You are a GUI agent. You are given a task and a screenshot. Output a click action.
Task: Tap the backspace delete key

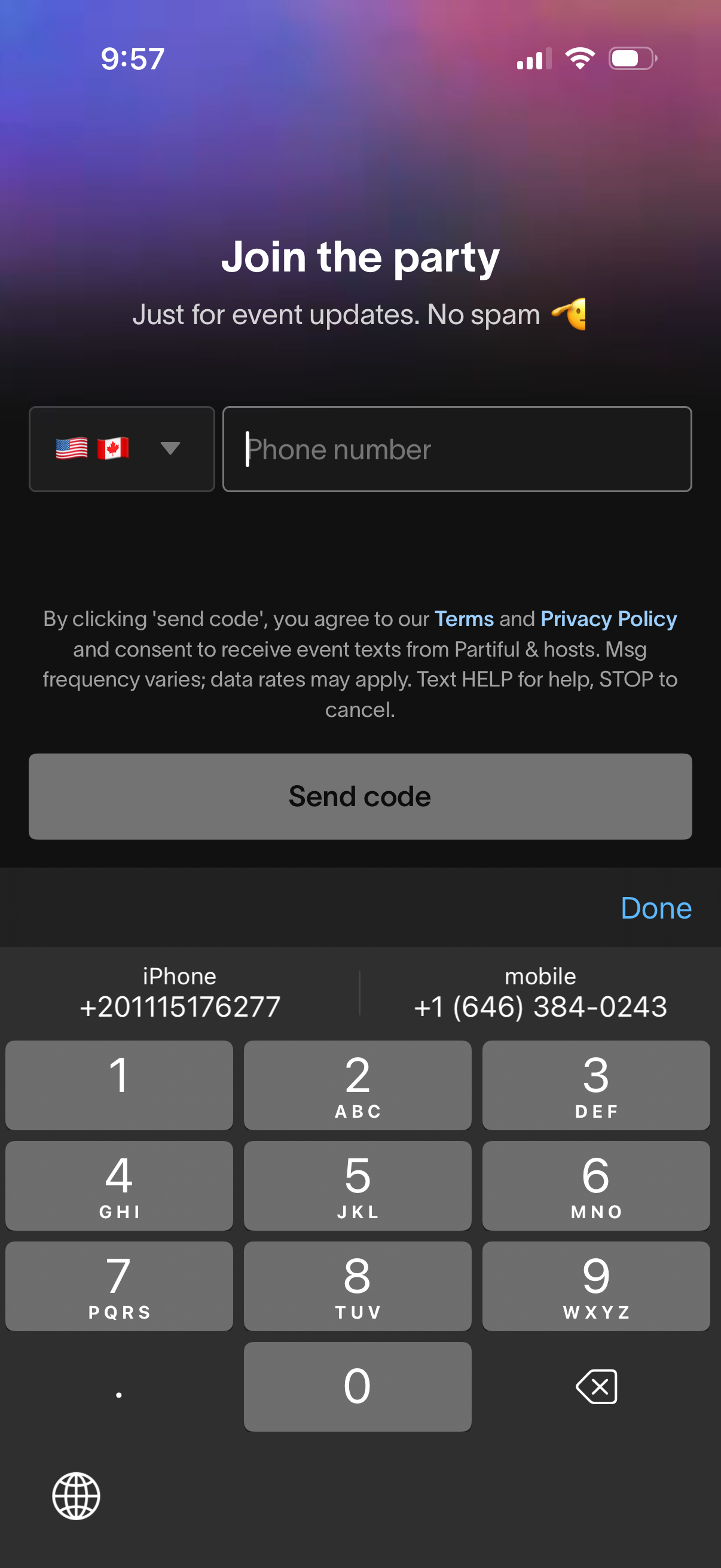point(595,1387)
